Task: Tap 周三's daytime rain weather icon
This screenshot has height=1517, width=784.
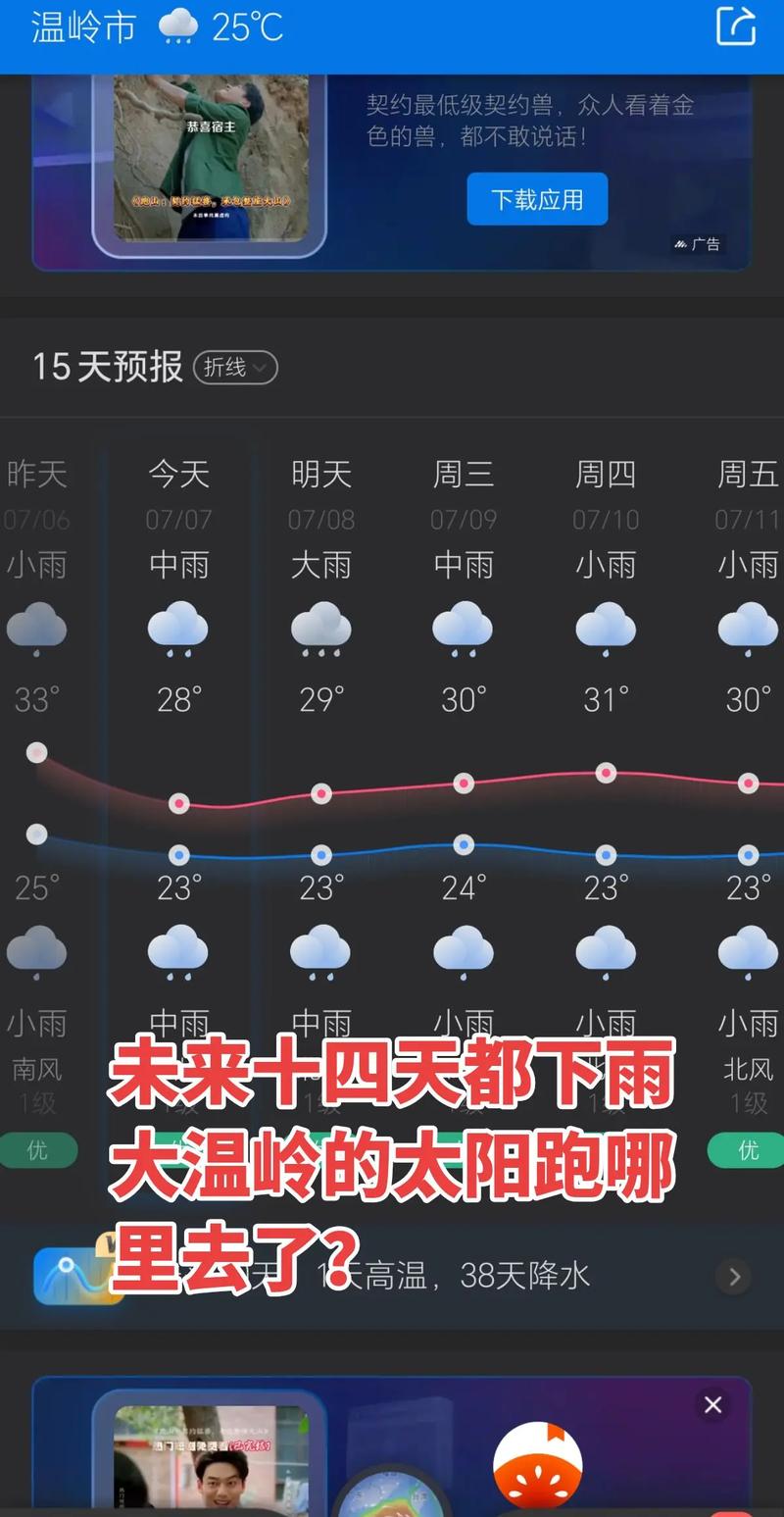Action: point(463,628)
